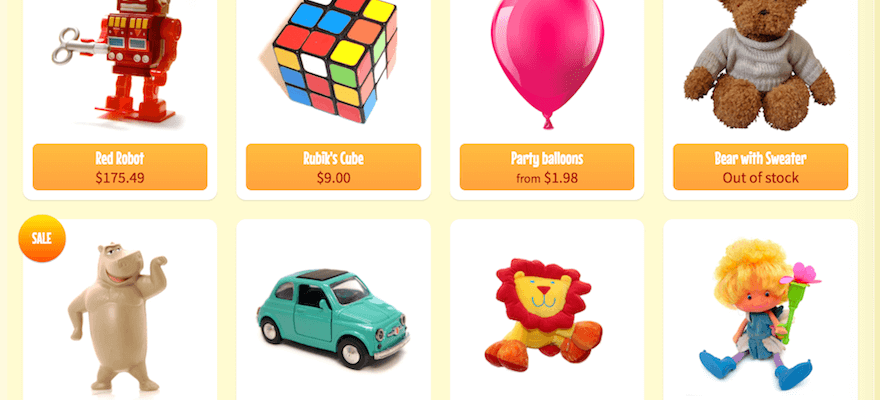The width and height of the screenshot is (880, 400).
Task: Select the Rubik's Cube $9.00 button
Action: tap(333, 167)
